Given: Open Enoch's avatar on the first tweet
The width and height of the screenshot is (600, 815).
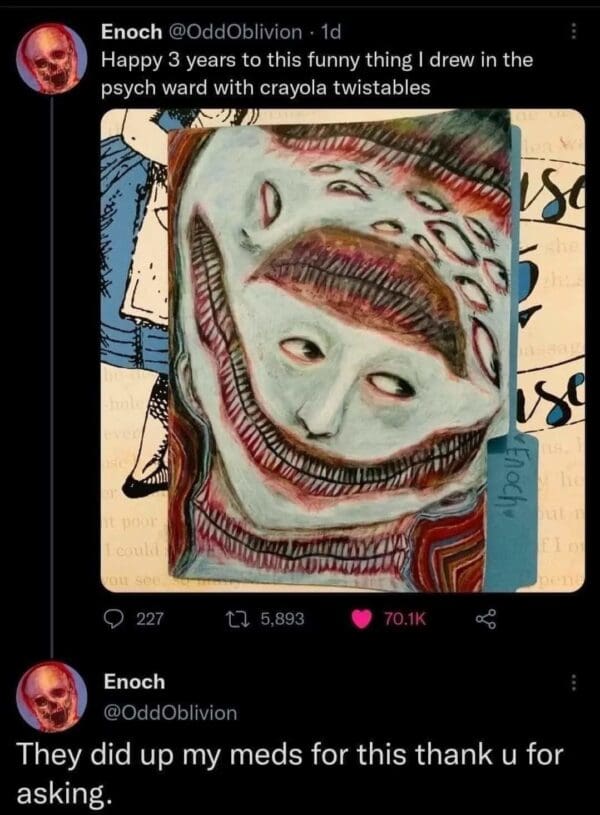Looking at the screenshot, I should (51, 62).
